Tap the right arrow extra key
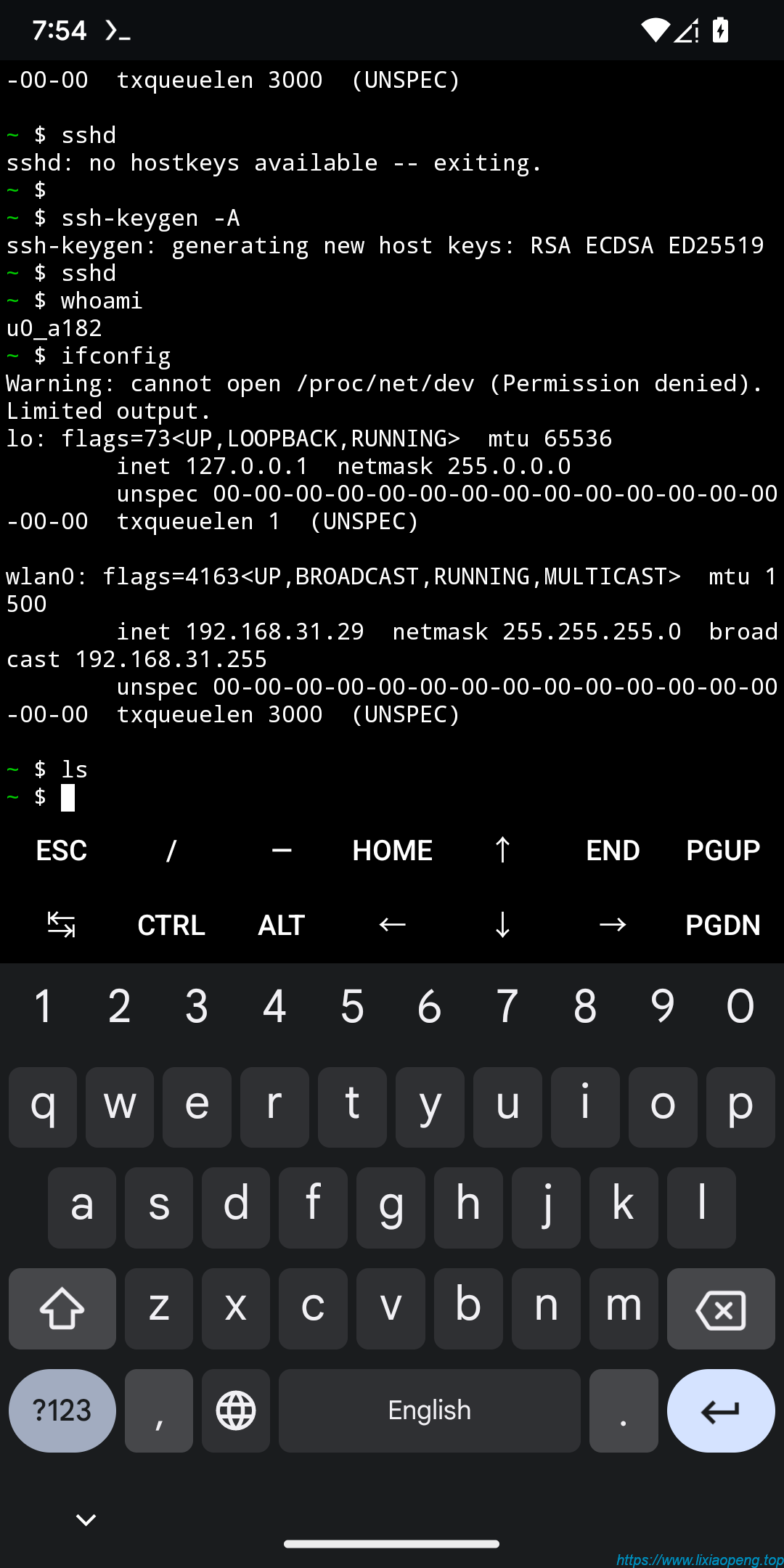 (613, 925)
